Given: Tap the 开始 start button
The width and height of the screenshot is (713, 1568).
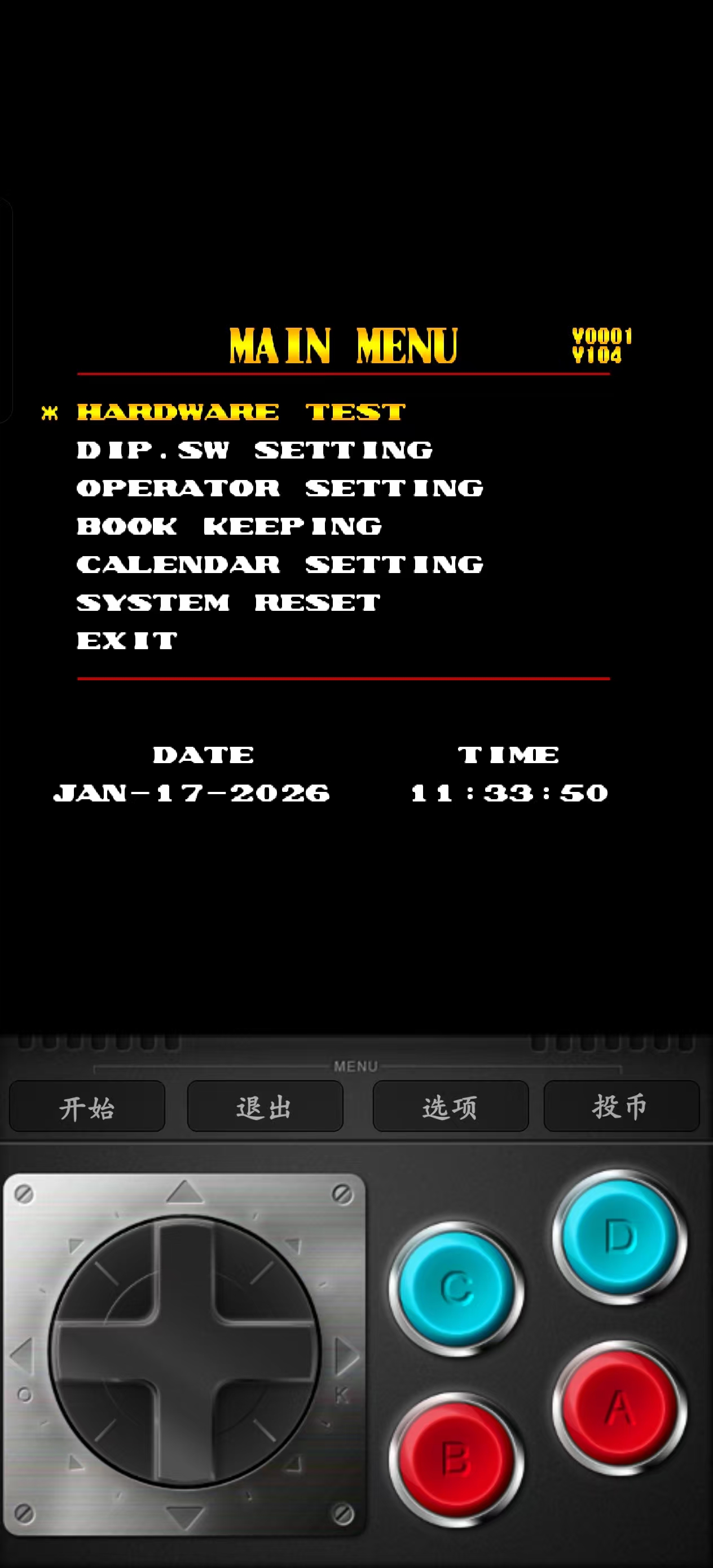Looking at the screenshot, I should pos(87,1106).
